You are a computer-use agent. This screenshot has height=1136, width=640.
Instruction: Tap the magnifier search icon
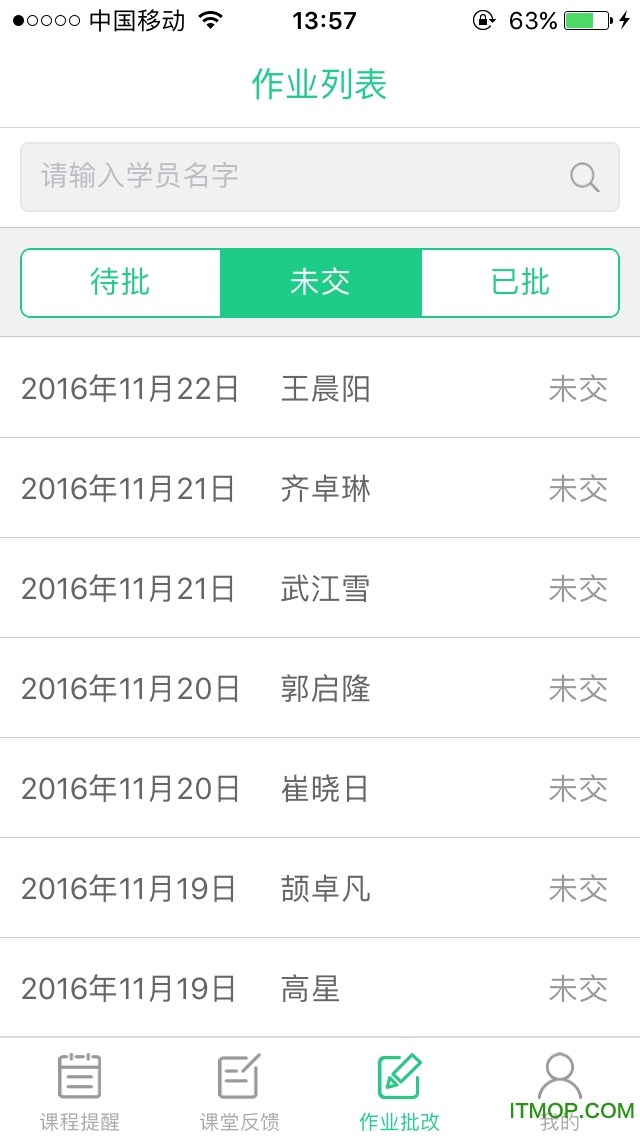coord(584,178)
